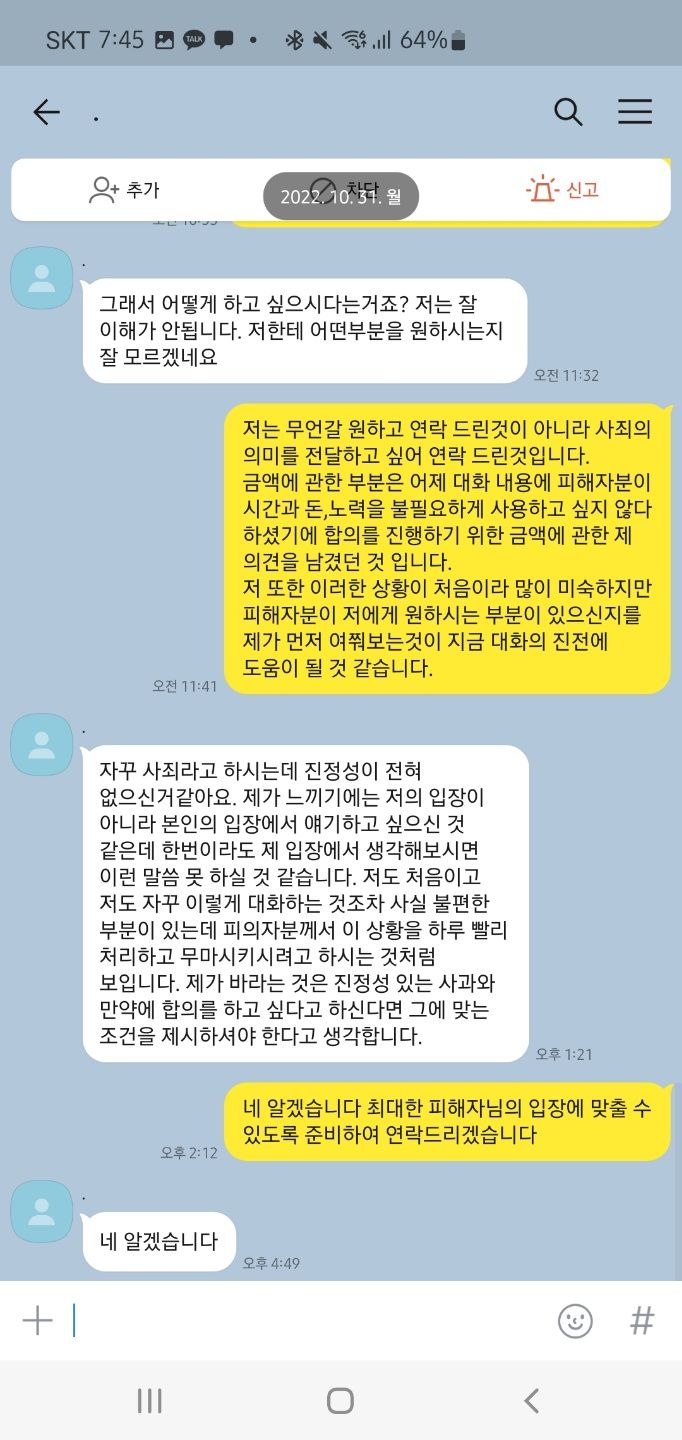
Task: Open the emoticon picker
Action: tap(575, 1321)
